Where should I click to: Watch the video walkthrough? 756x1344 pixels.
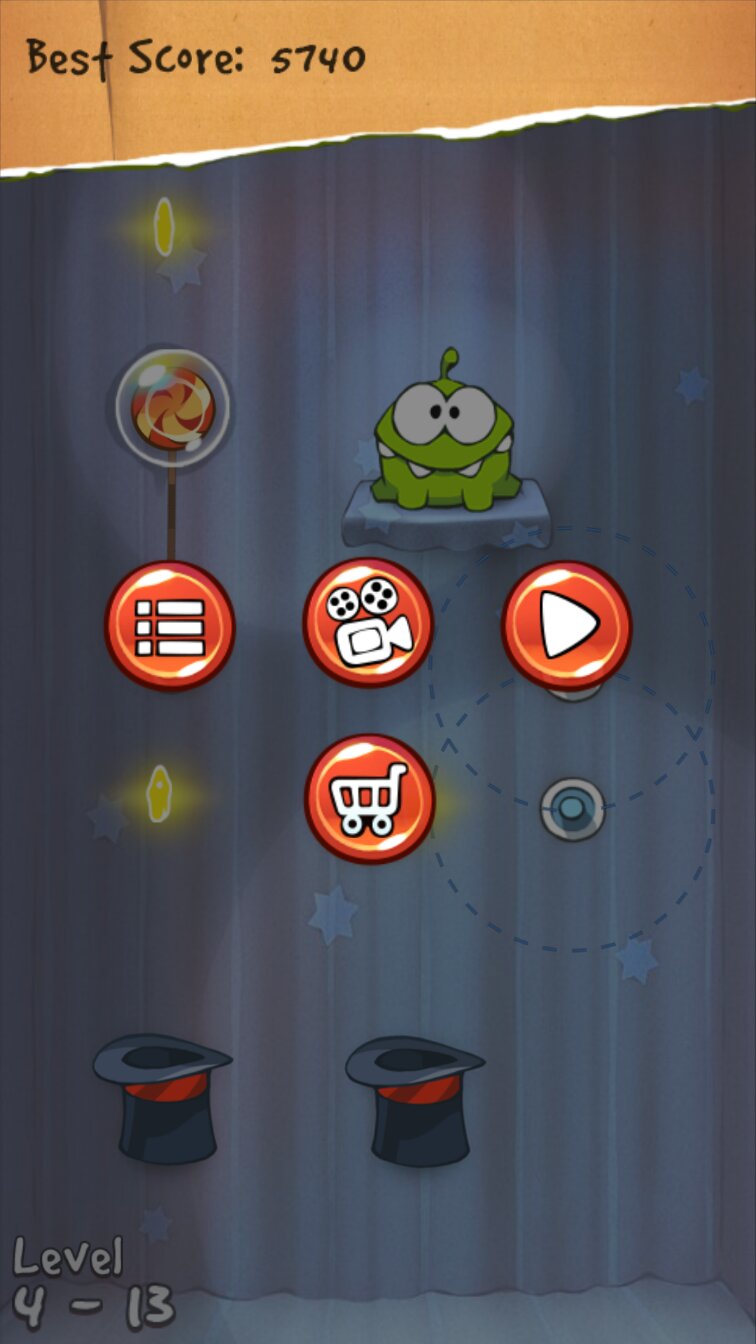(x=368, y=623)
